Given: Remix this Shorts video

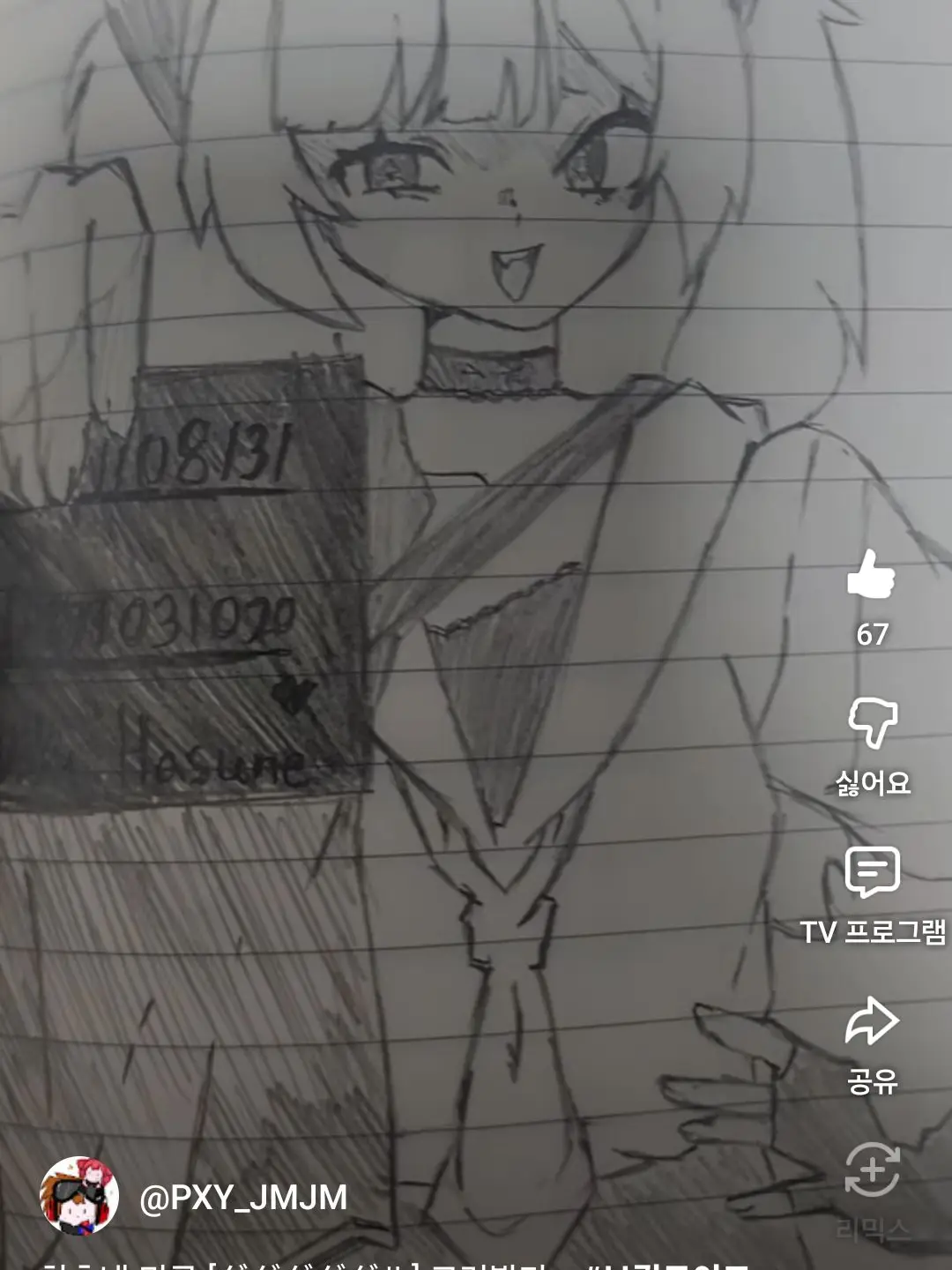Looking at the screenshot, I should coord(872,1171).
